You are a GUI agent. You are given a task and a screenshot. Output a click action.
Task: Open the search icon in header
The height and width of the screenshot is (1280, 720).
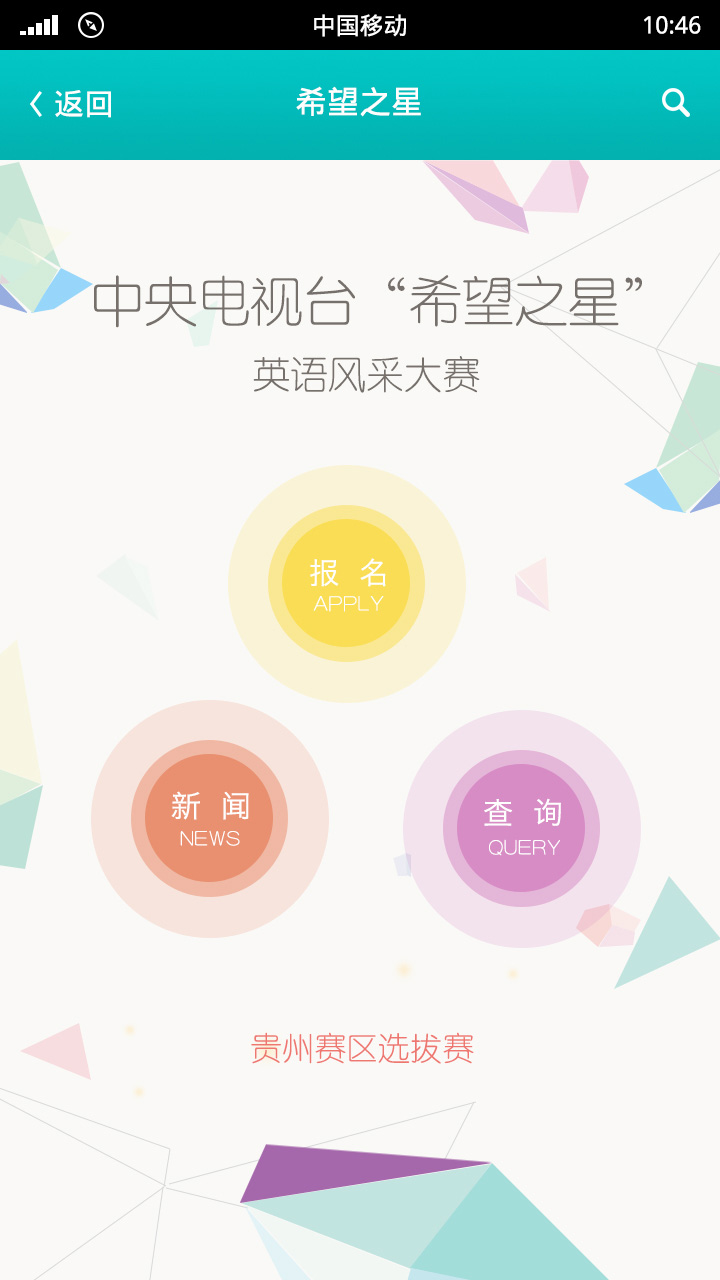pos(676,103)
